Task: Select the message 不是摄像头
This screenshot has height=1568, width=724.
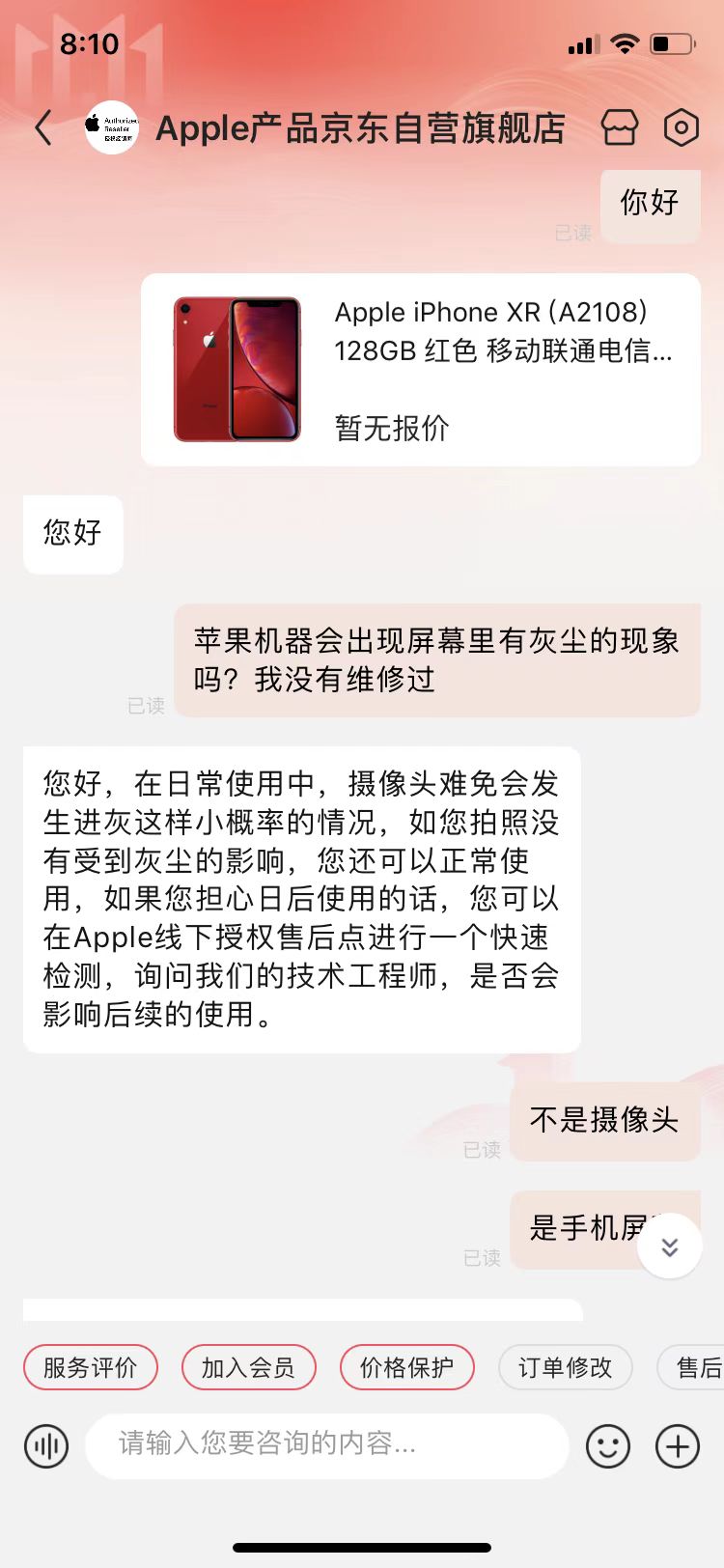Action: (x=604, y=1120)
